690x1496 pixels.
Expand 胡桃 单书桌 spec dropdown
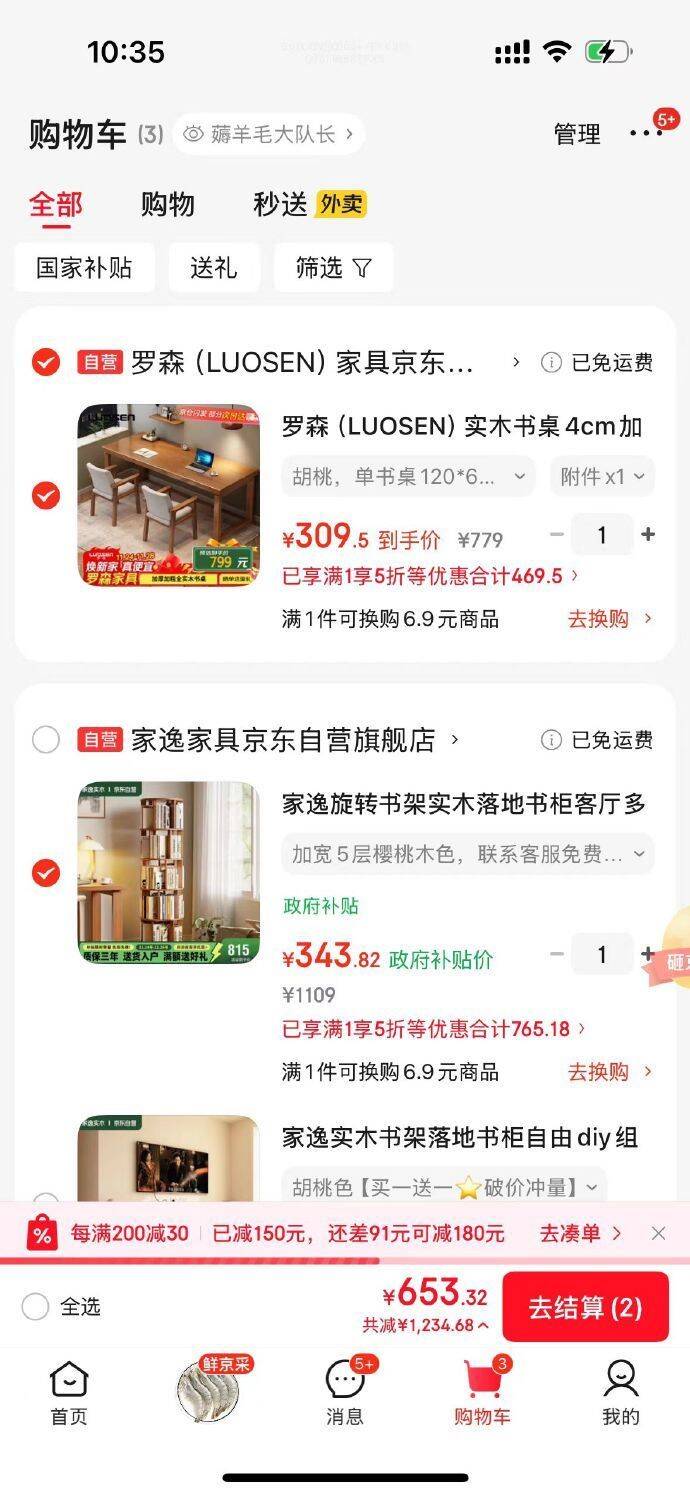click(408, 477)
